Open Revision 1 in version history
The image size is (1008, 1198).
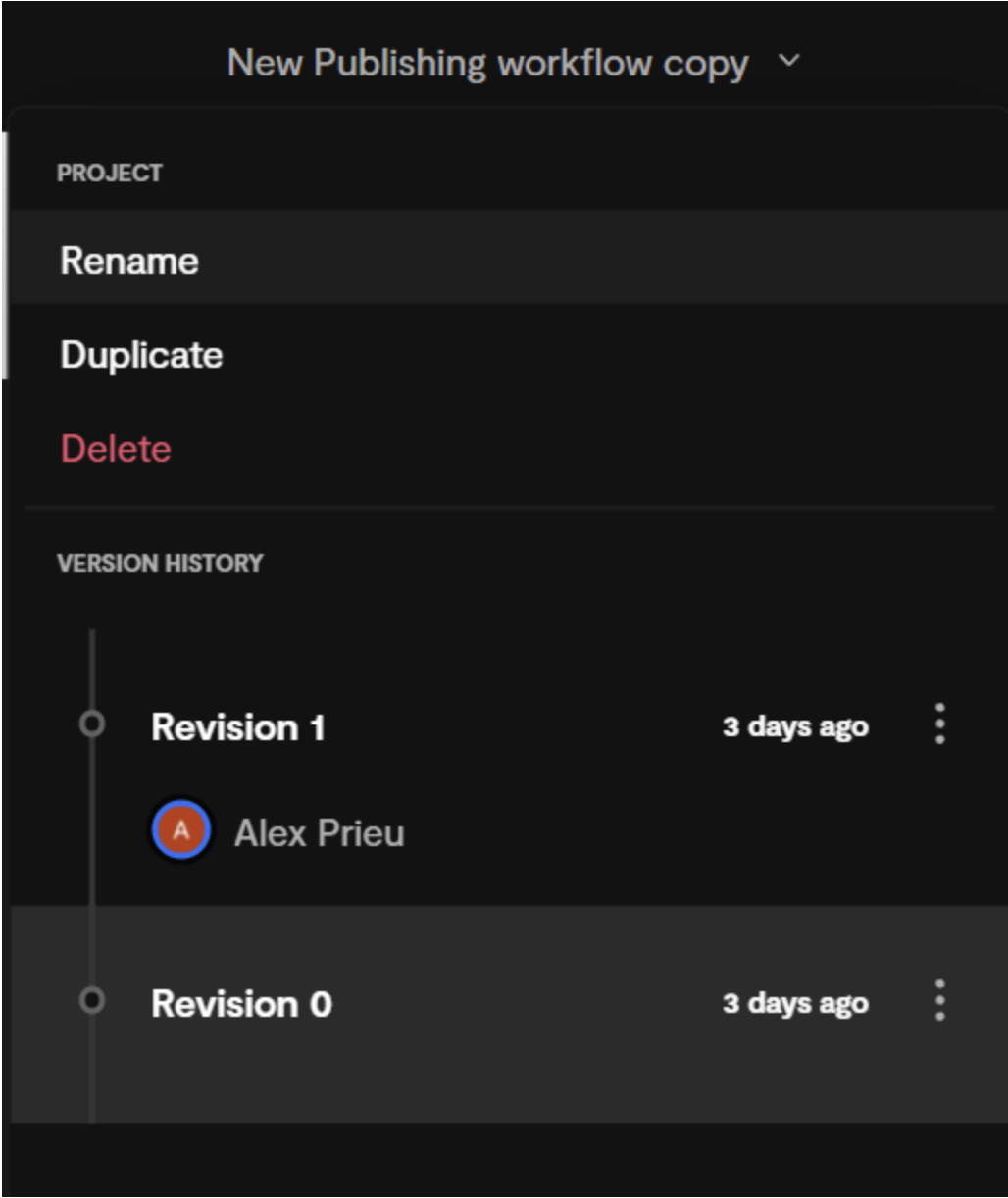point(238,727)
